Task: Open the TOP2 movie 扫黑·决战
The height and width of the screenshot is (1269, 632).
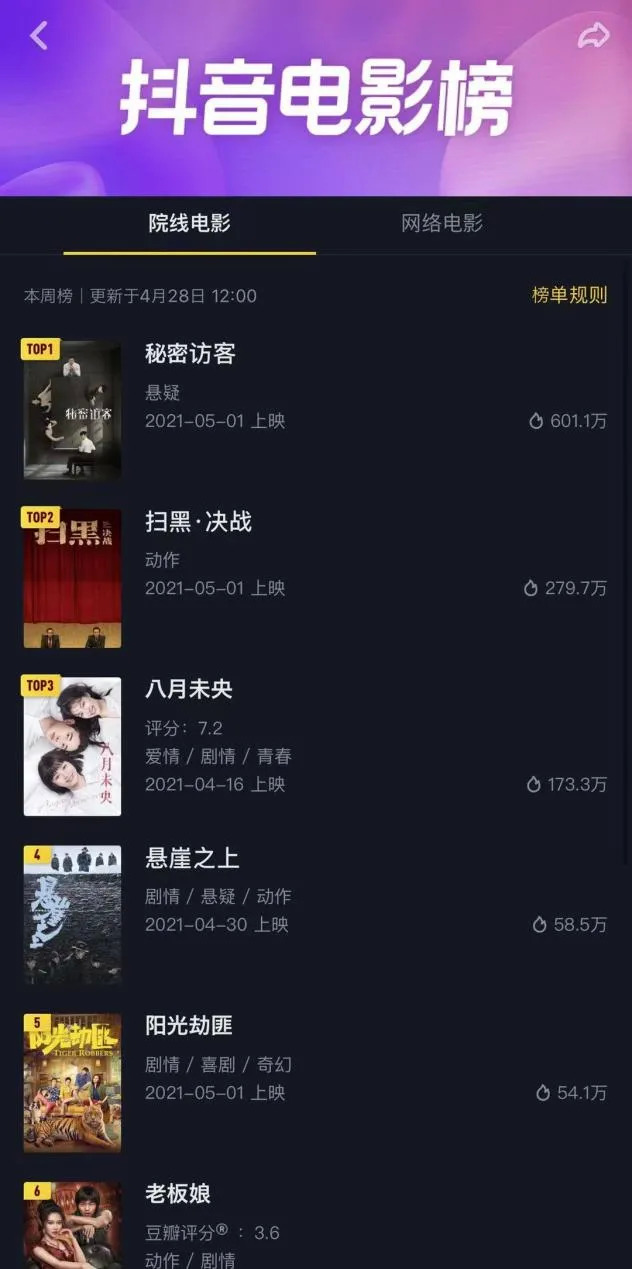Action: click(198, 522)
